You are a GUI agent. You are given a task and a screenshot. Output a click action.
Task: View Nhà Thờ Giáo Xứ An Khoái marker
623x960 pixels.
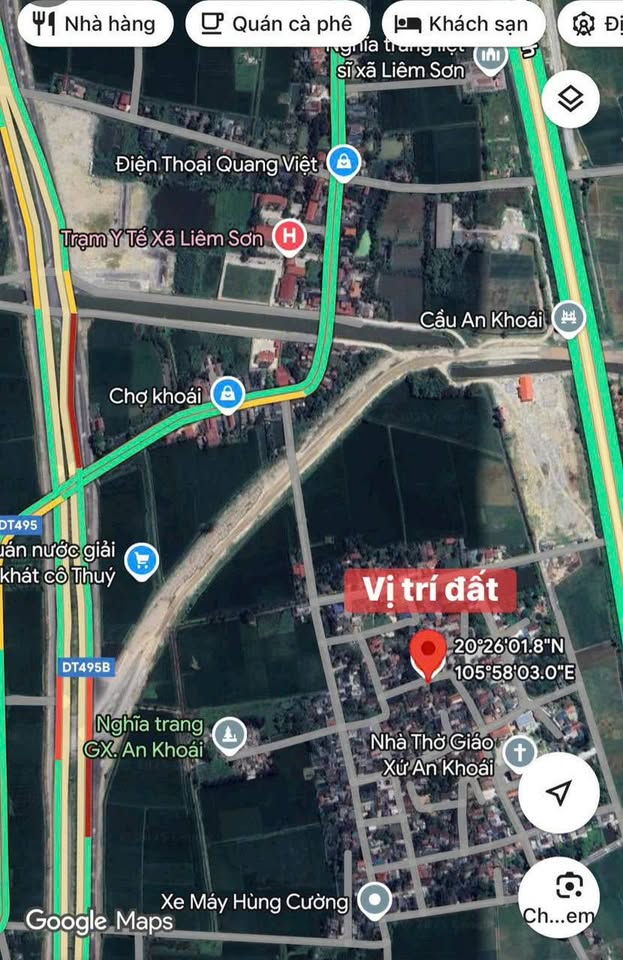519,752
